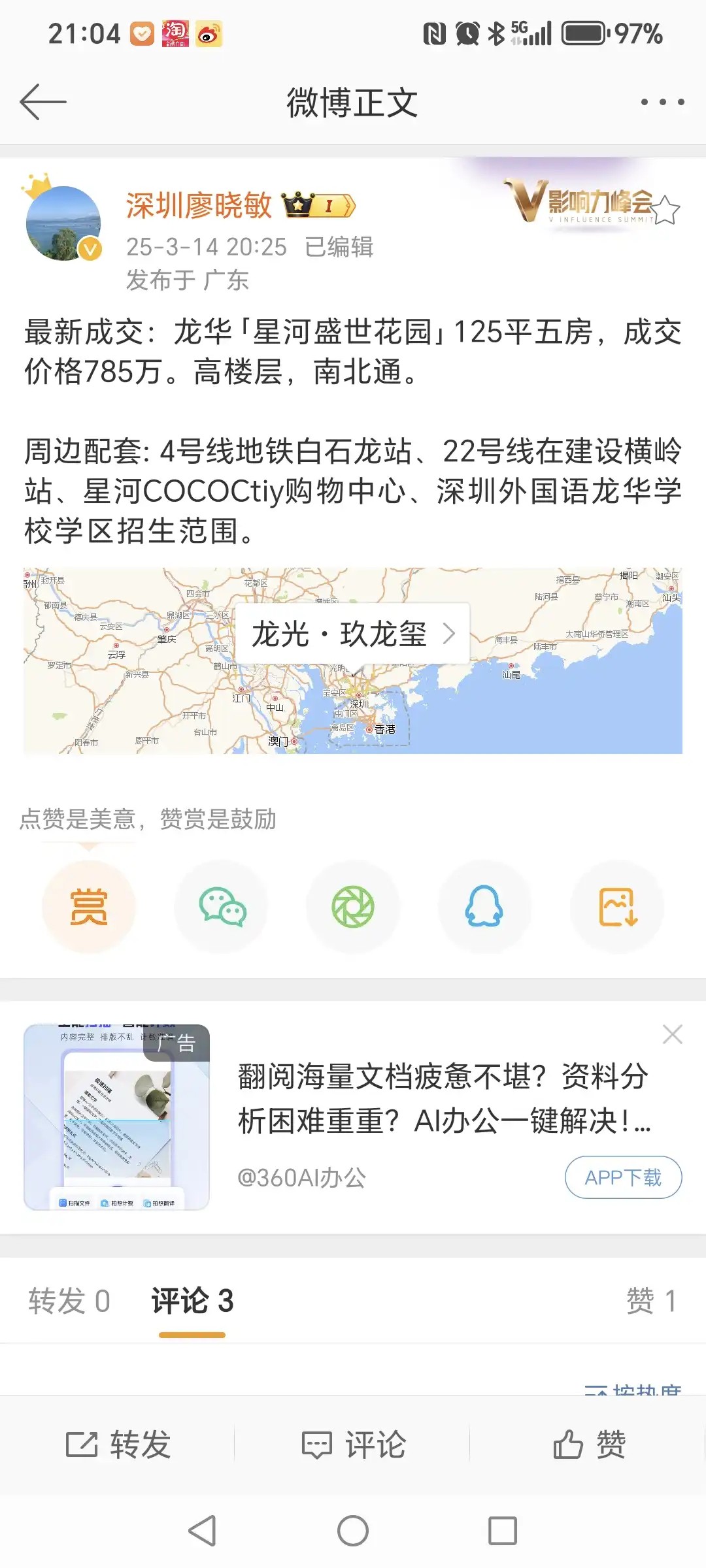Image resolution: width=706 pixels, height=1568 pixels.
Task: Reward the author with the 赏 button
Action: pyautogui.click(x=88, y=907)
